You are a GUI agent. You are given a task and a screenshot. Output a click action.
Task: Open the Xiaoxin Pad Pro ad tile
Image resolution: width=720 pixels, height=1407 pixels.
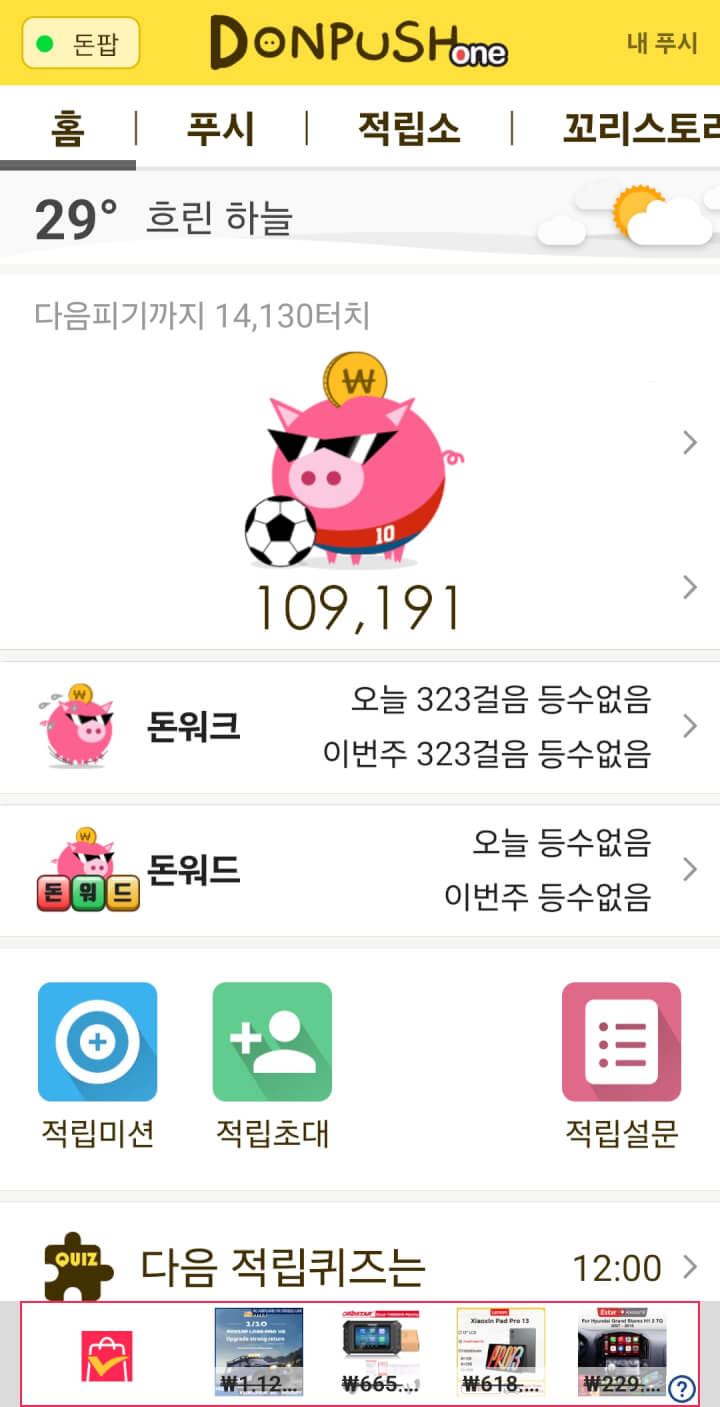[500, 1352]
